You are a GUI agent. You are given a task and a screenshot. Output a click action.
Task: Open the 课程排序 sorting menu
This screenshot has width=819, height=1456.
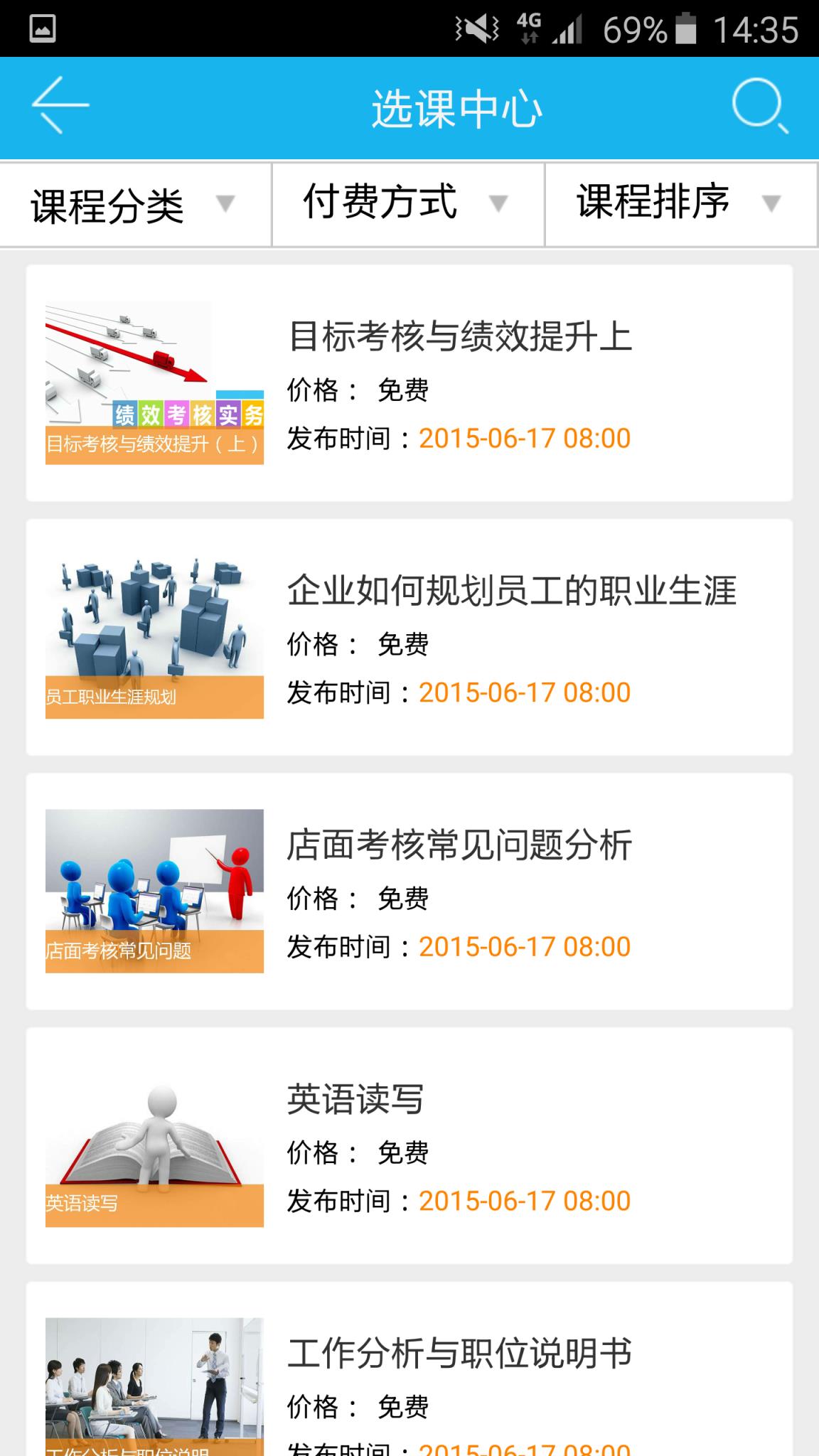coord(652,203)
